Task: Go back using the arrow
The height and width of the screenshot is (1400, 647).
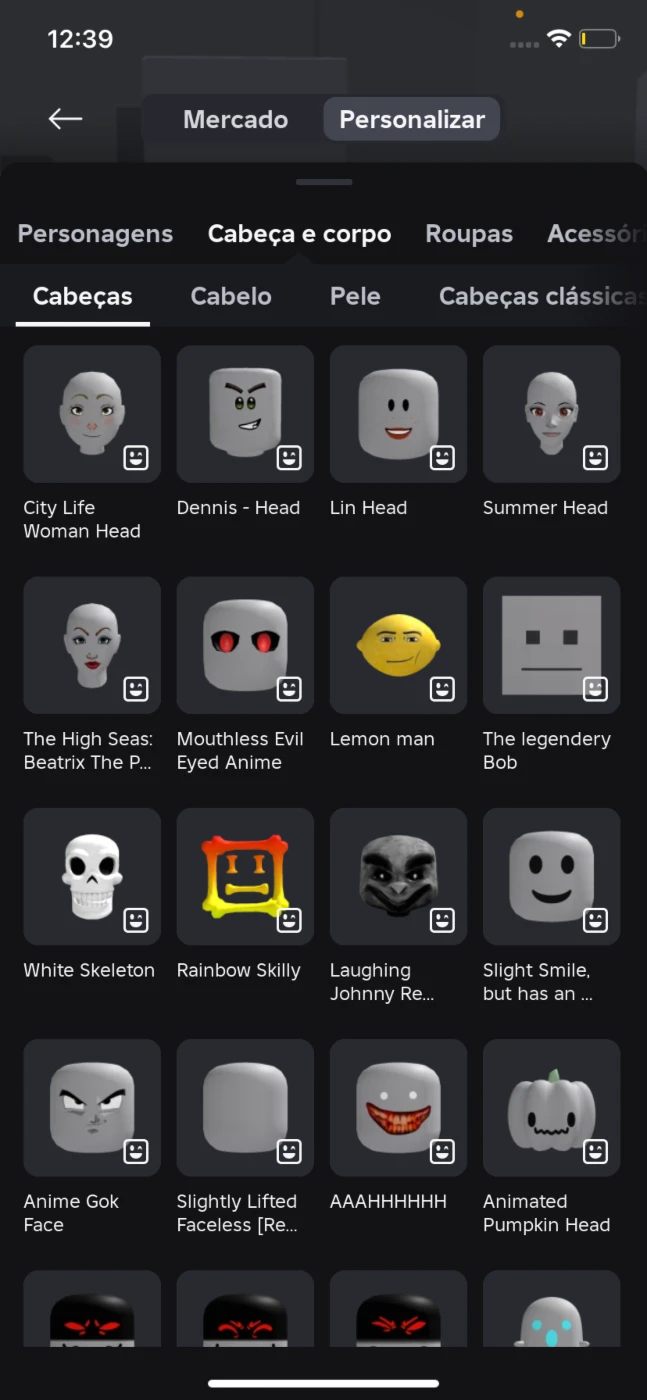Action: (x=65, y=119)
